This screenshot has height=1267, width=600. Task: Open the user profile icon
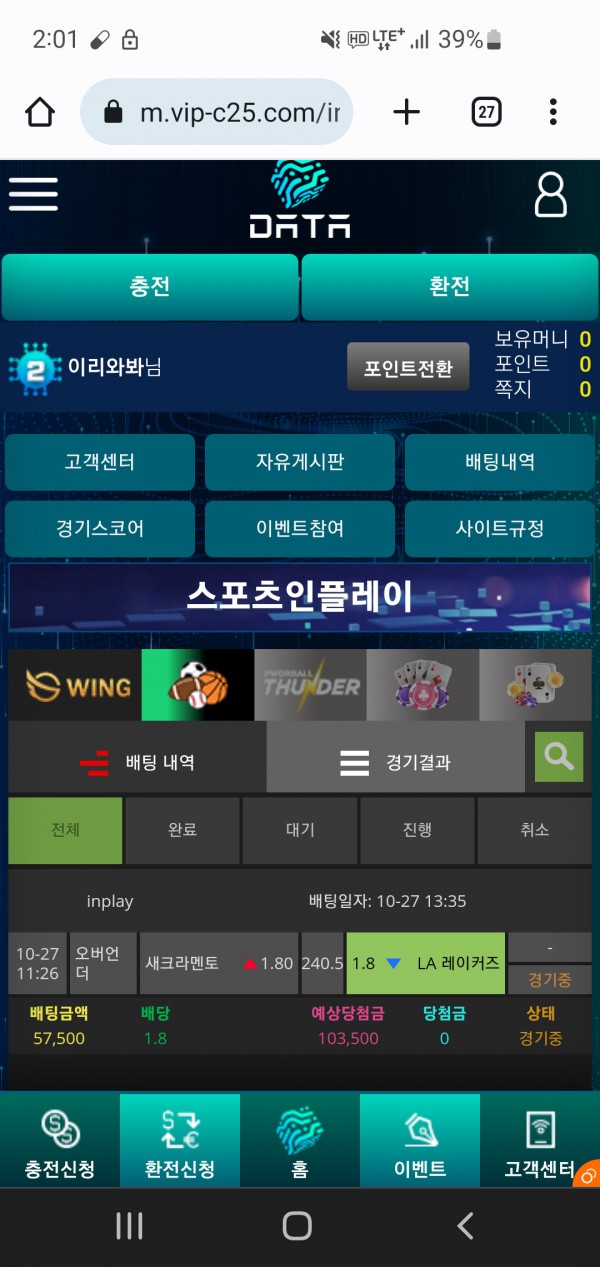pyautogui.click(x=550, y=194)
